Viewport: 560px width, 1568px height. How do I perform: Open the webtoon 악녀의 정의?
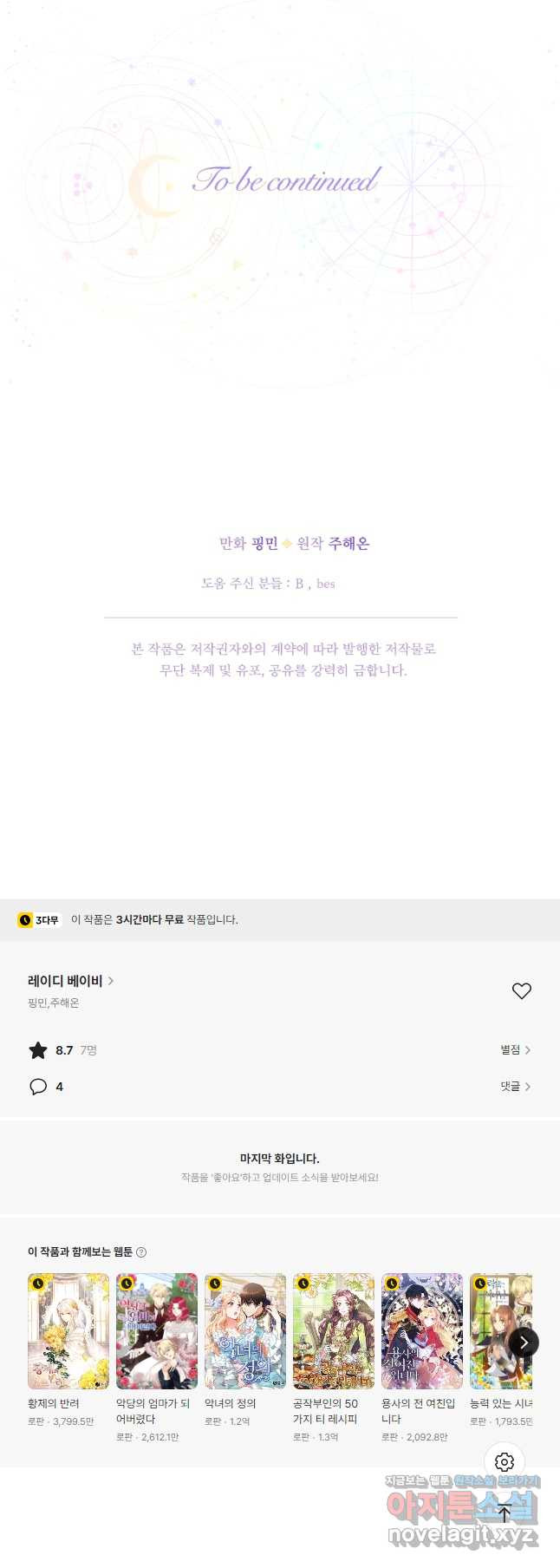245,1331
